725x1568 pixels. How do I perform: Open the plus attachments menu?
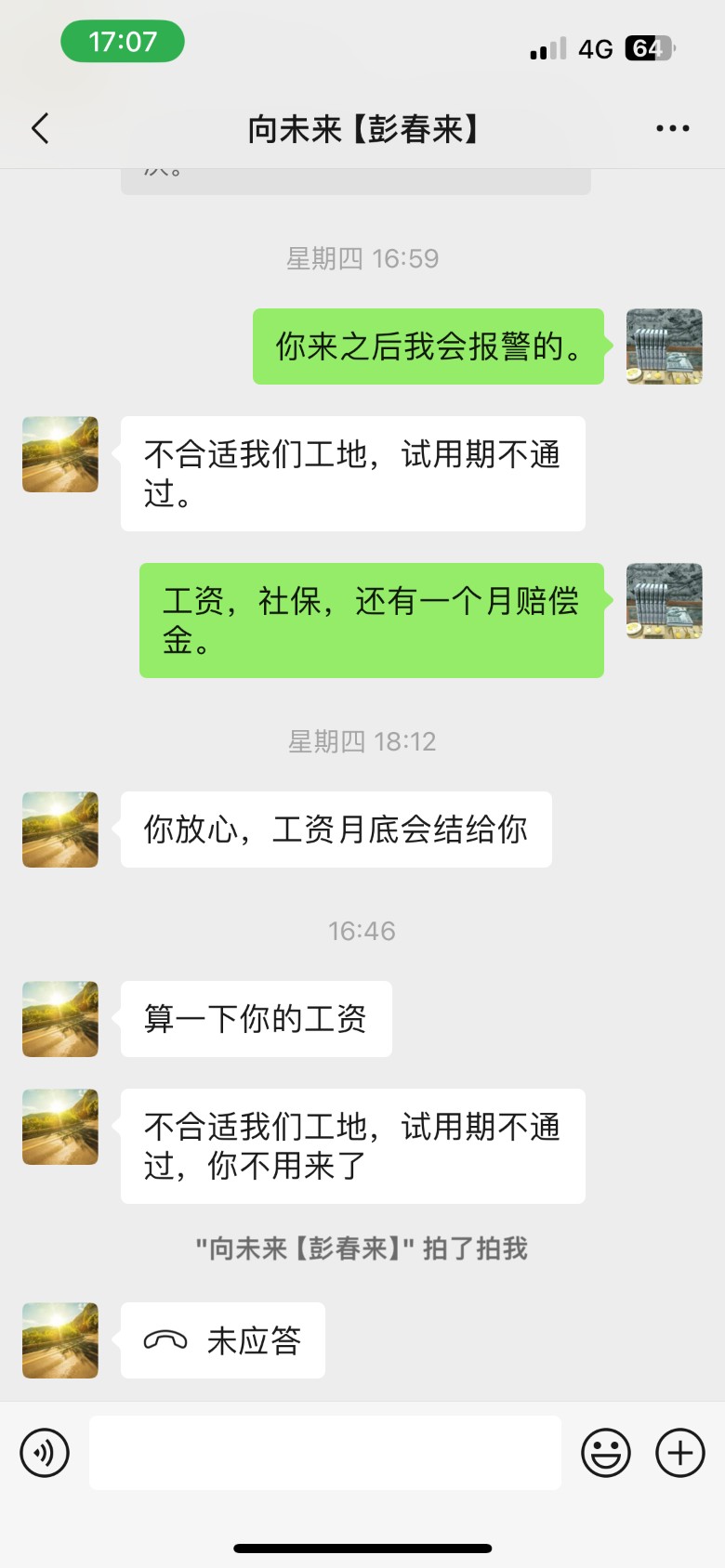[680, 1453]
